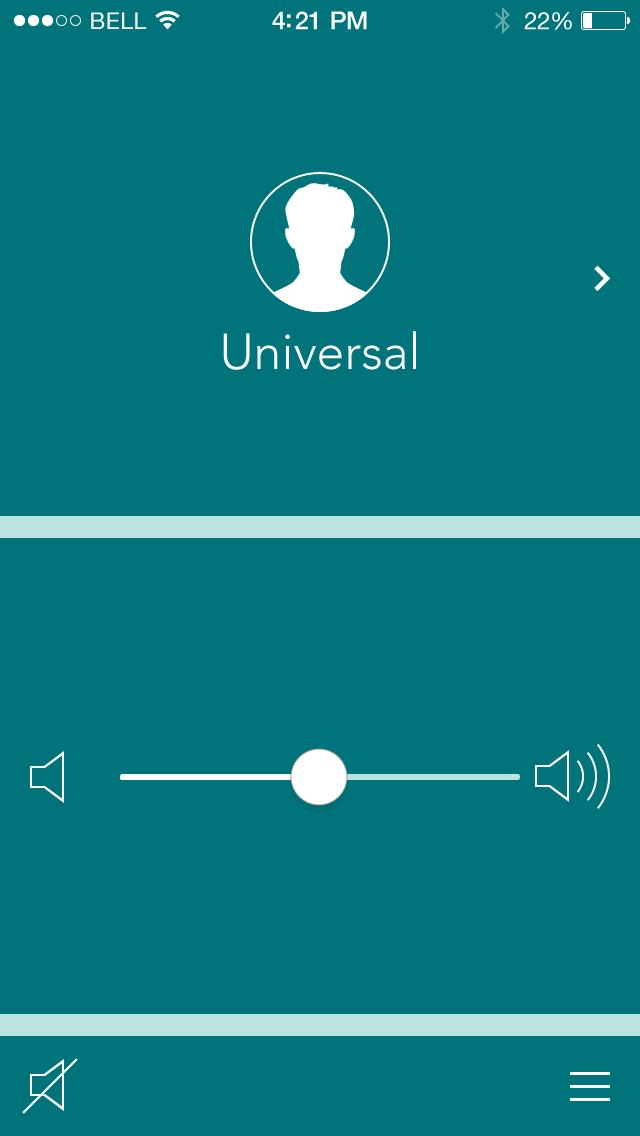
Task: Open the Universal profile avatar
Action: point(320,242)
